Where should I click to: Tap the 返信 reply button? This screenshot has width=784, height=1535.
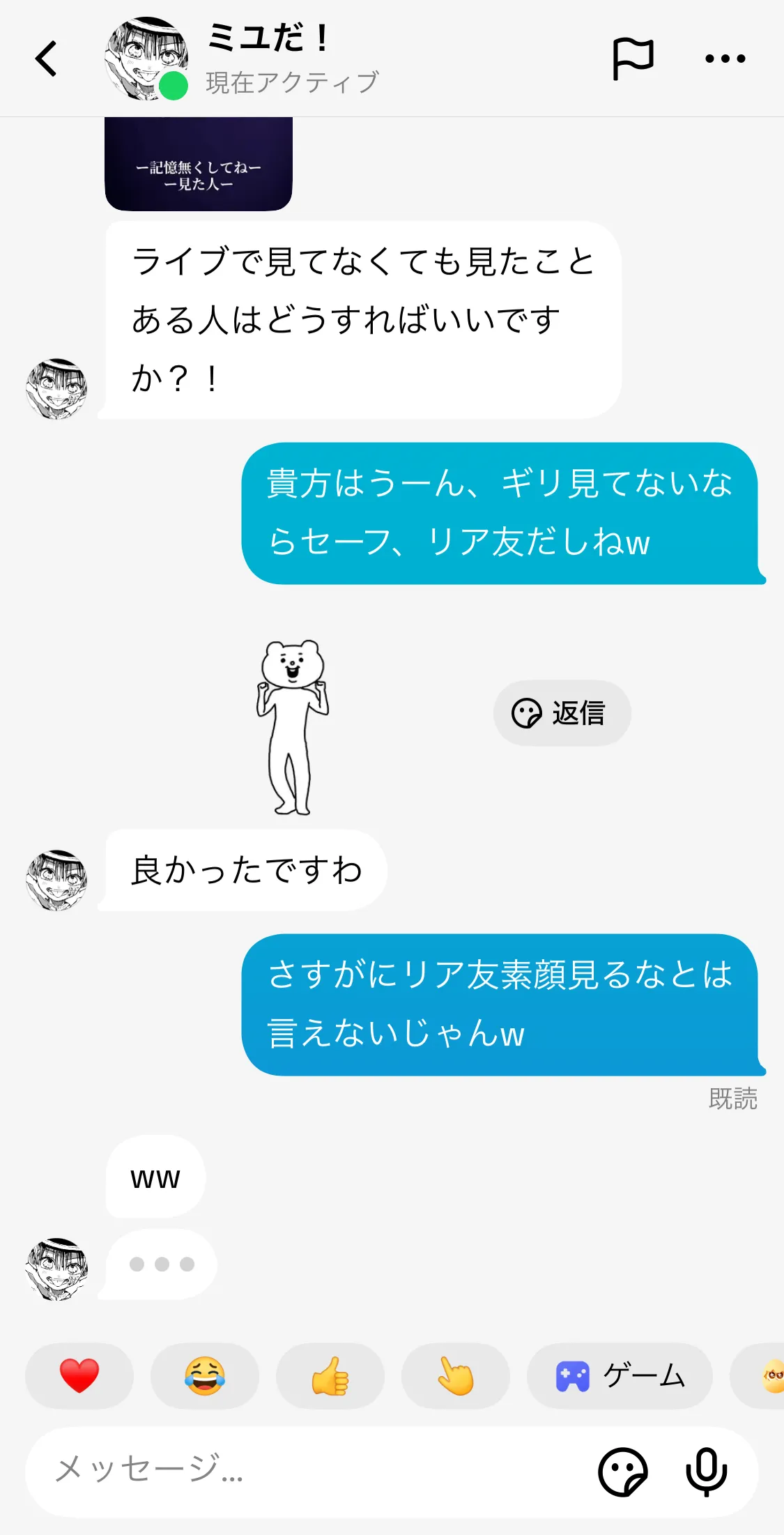(562, 713)
